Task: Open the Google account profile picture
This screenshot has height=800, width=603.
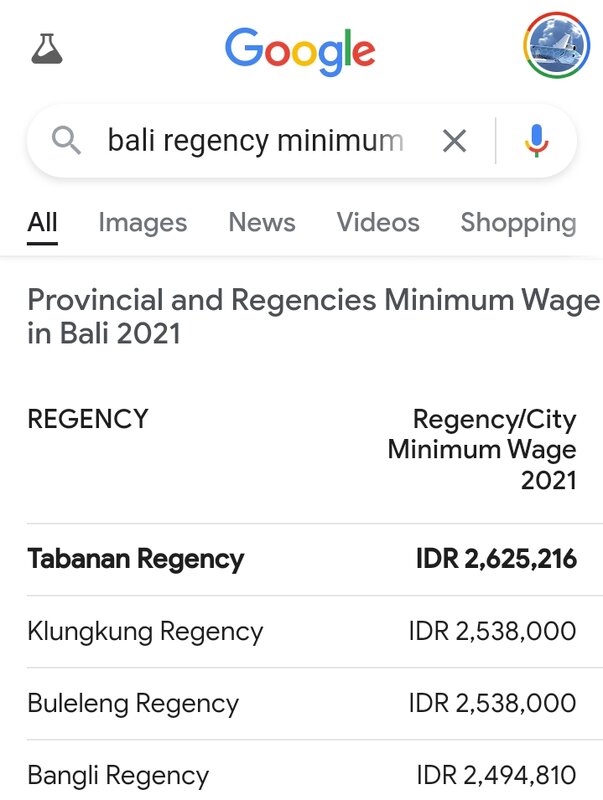Action: pyautogui.click(x=556, y=45)
